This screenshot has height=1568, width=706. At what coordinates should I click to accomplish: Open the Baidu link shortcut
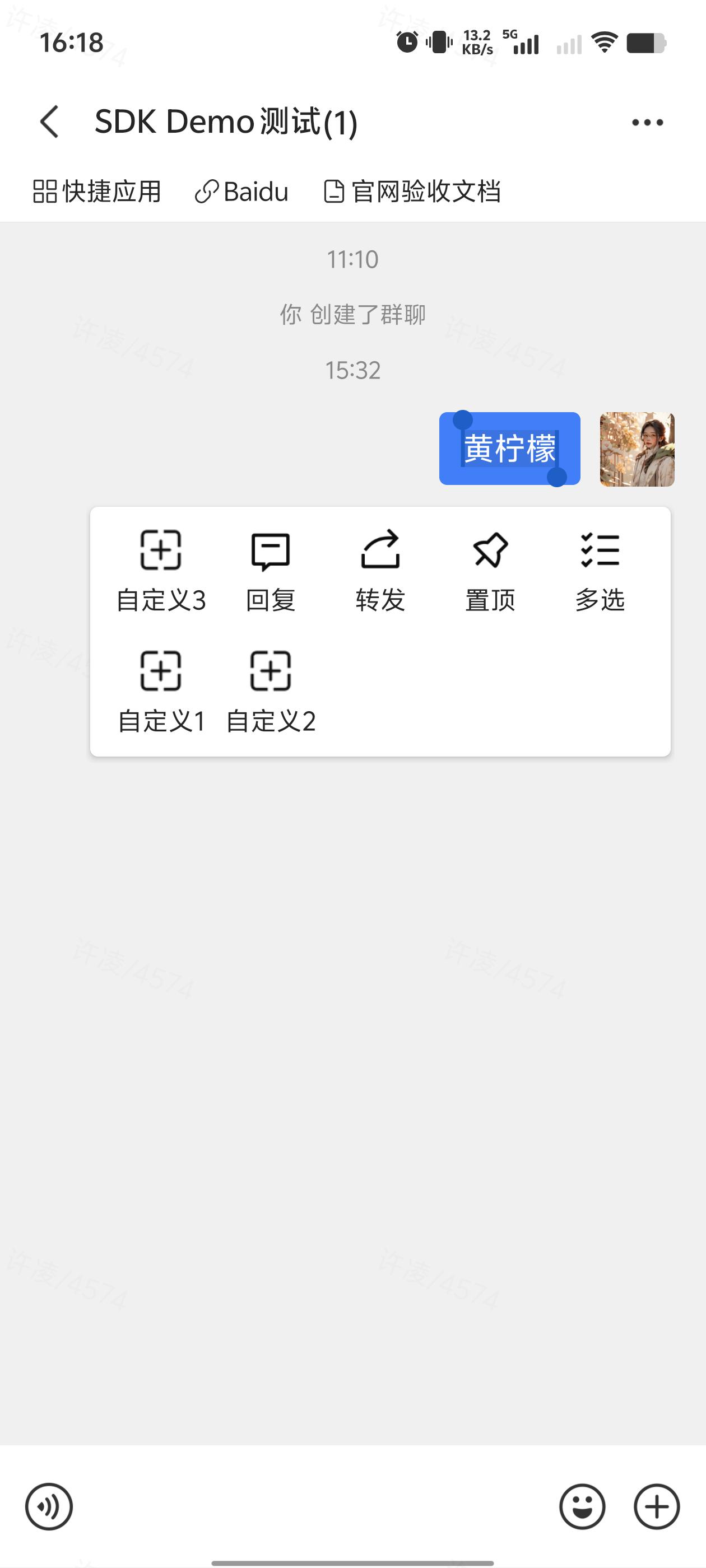point(242,192)
